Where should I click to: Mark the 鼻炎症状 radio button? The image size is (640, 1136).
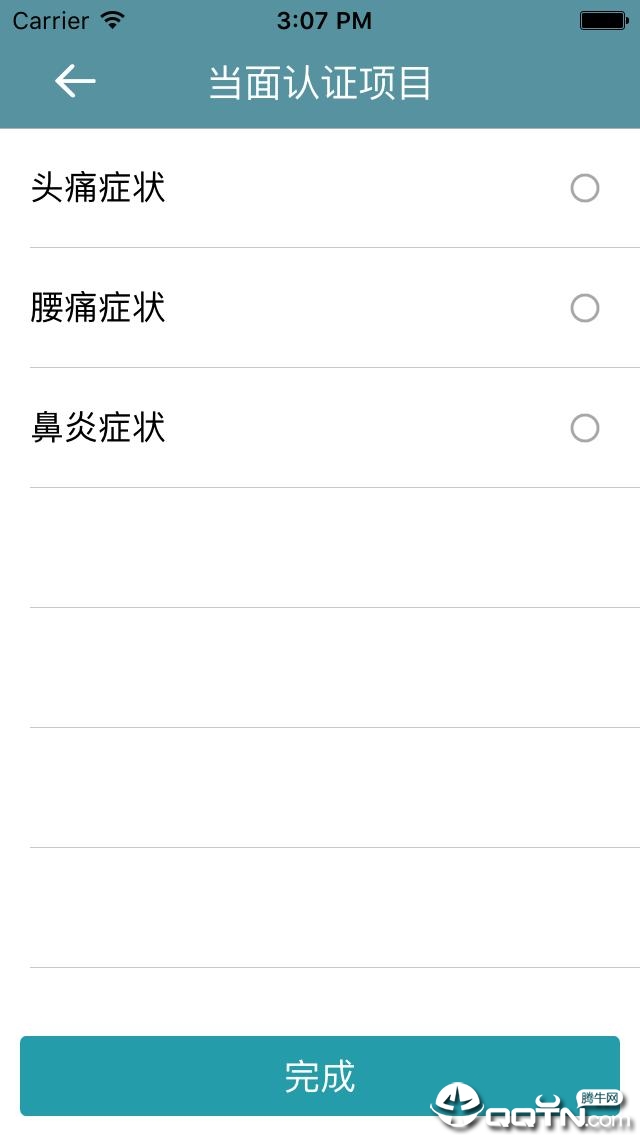pos(585,428)
